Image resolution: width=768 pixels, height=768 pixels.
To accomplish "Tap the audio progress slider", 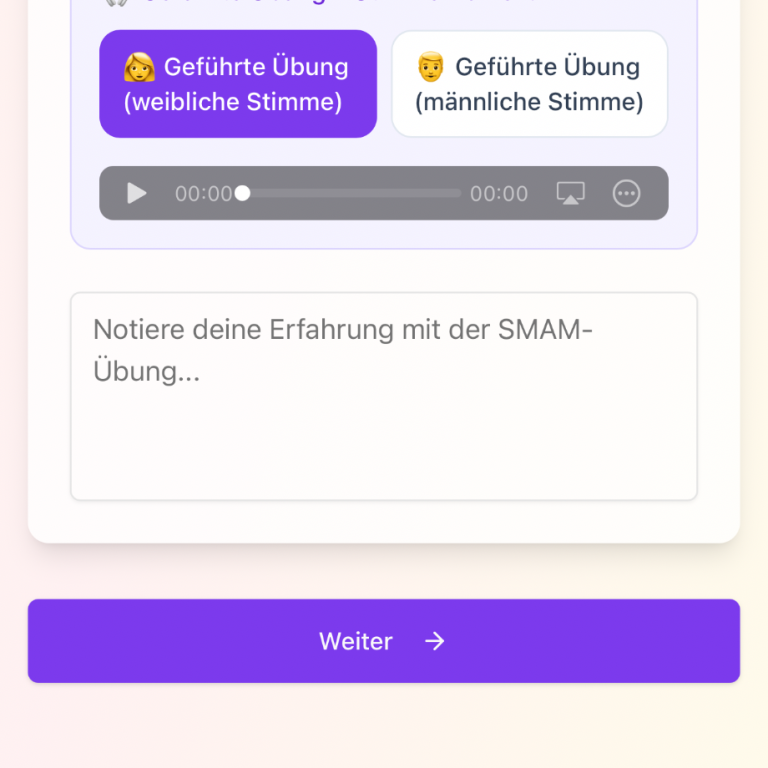I will coord(350,193).
